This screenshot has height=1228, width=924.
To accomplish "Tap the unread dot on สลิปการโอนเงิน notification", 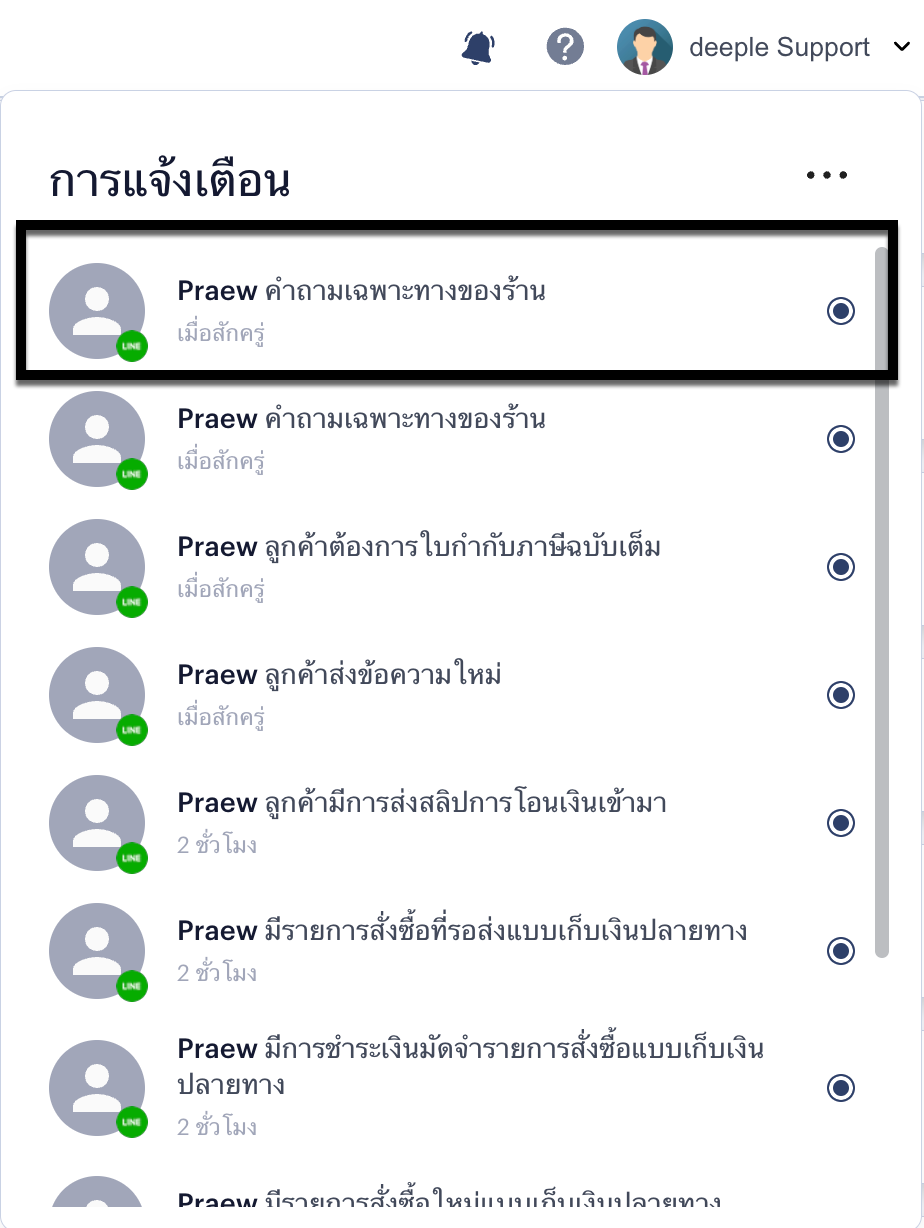I will (x=841, y=823).
